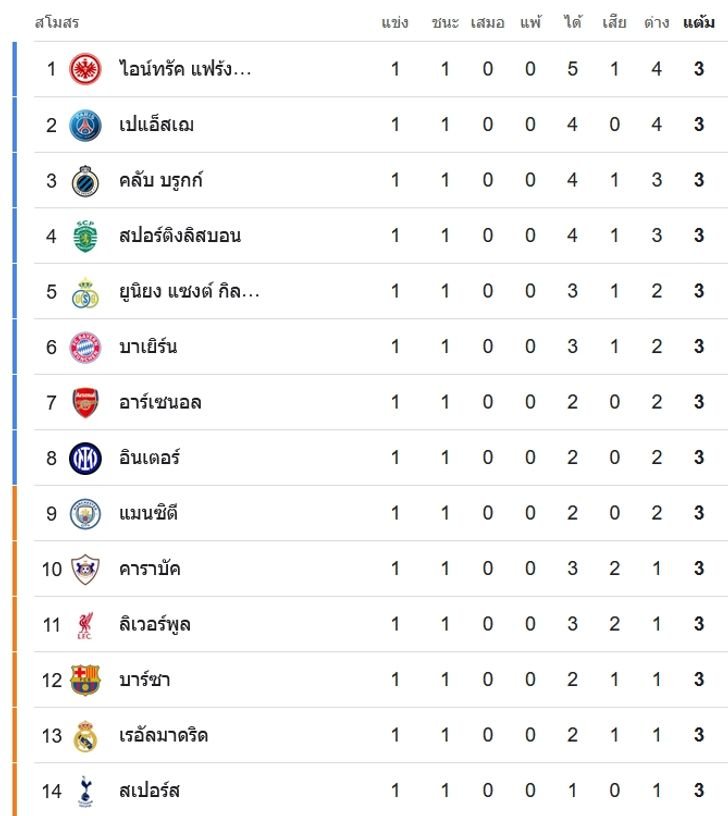Open the สเปอร์ส team row

pyautogui.click(x=148, y=791)
